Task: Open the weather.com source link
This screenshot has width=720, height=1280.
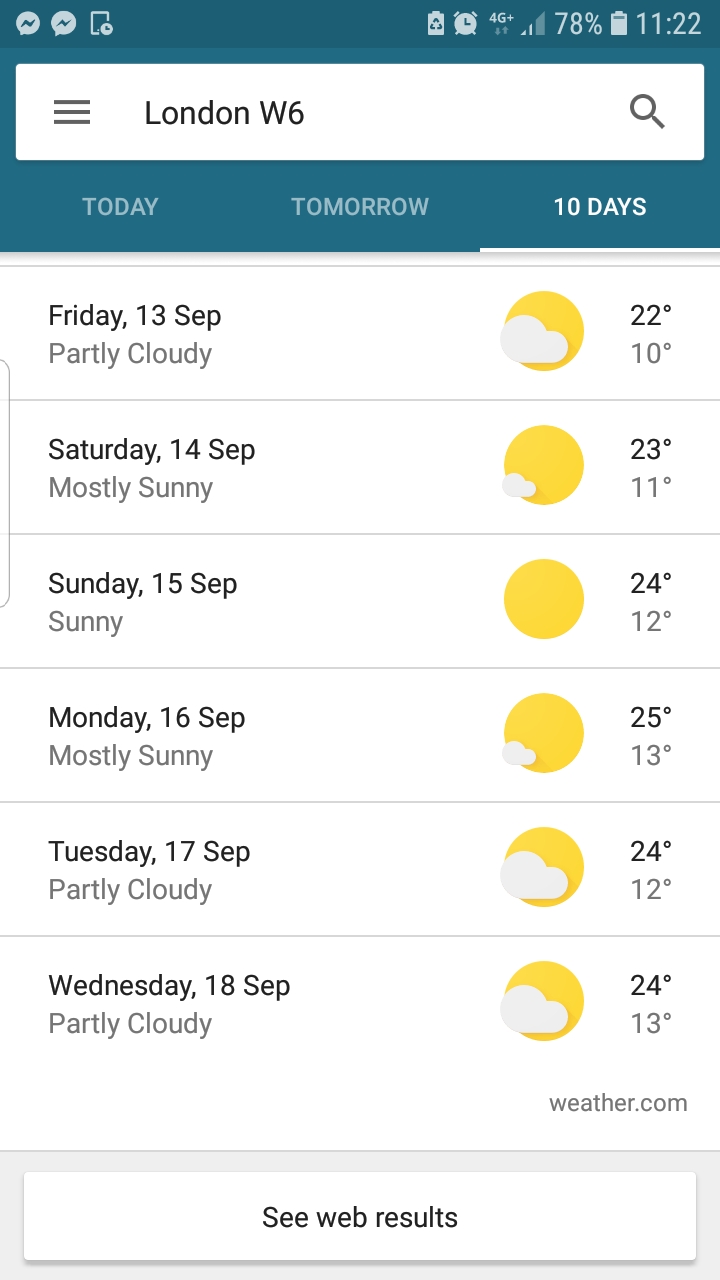Action: (x=618, y=1103)
